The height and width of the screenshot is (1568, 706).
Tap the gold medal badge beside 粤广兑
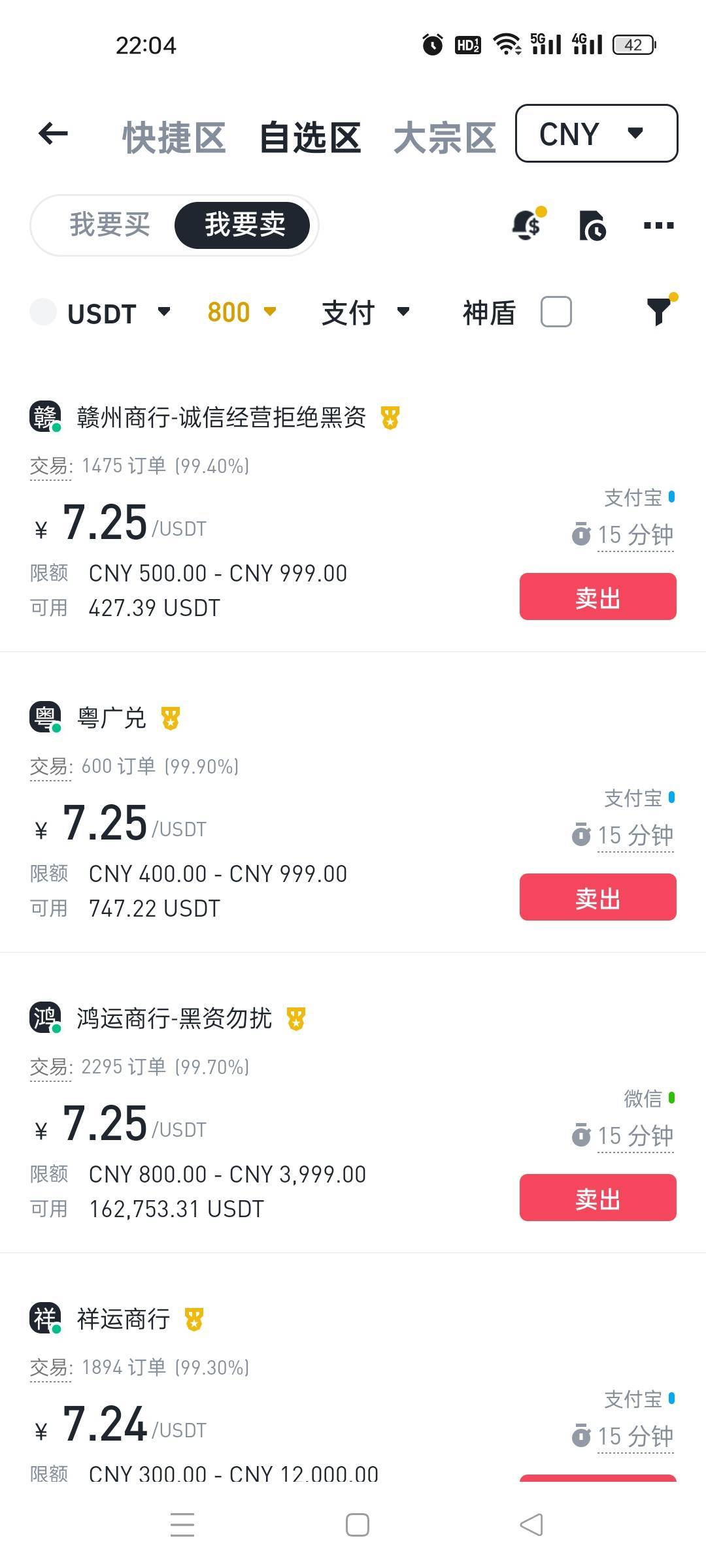pyautogui.click(x=170, y=719)
